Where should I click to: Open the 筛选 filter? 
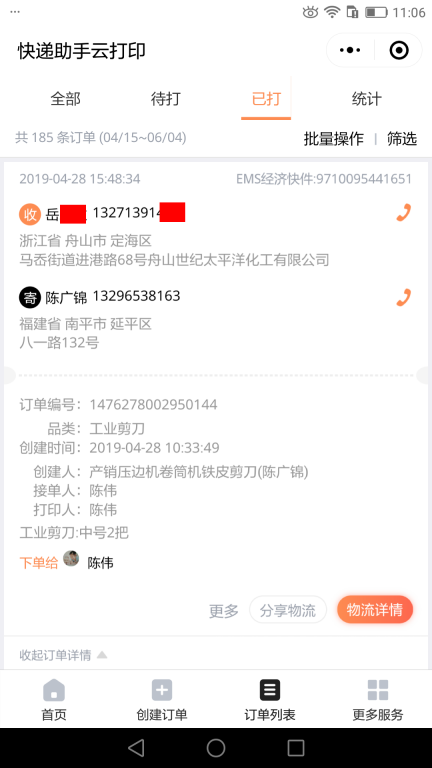tap(402, 139)
